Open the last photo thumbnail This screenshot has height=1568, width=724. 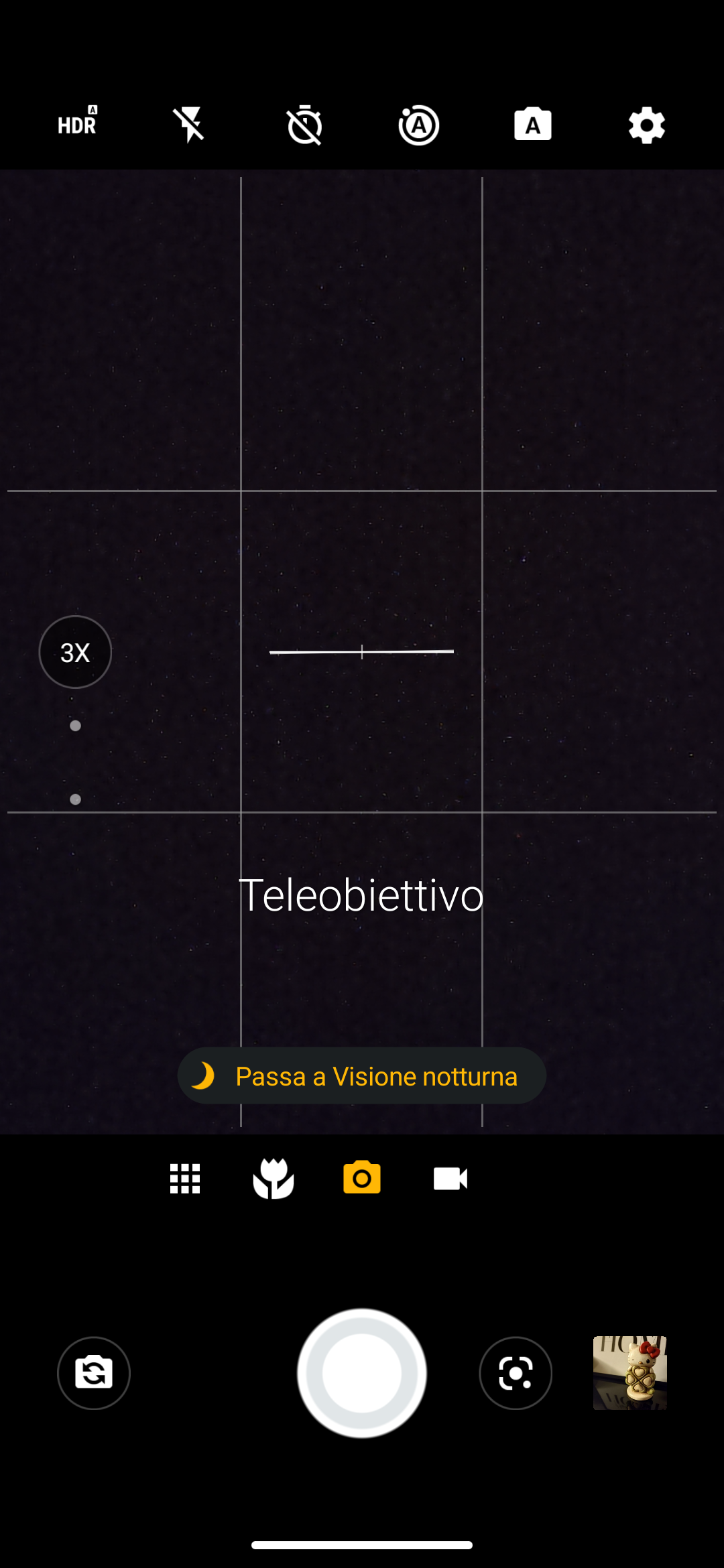(x=629, y=1373)
